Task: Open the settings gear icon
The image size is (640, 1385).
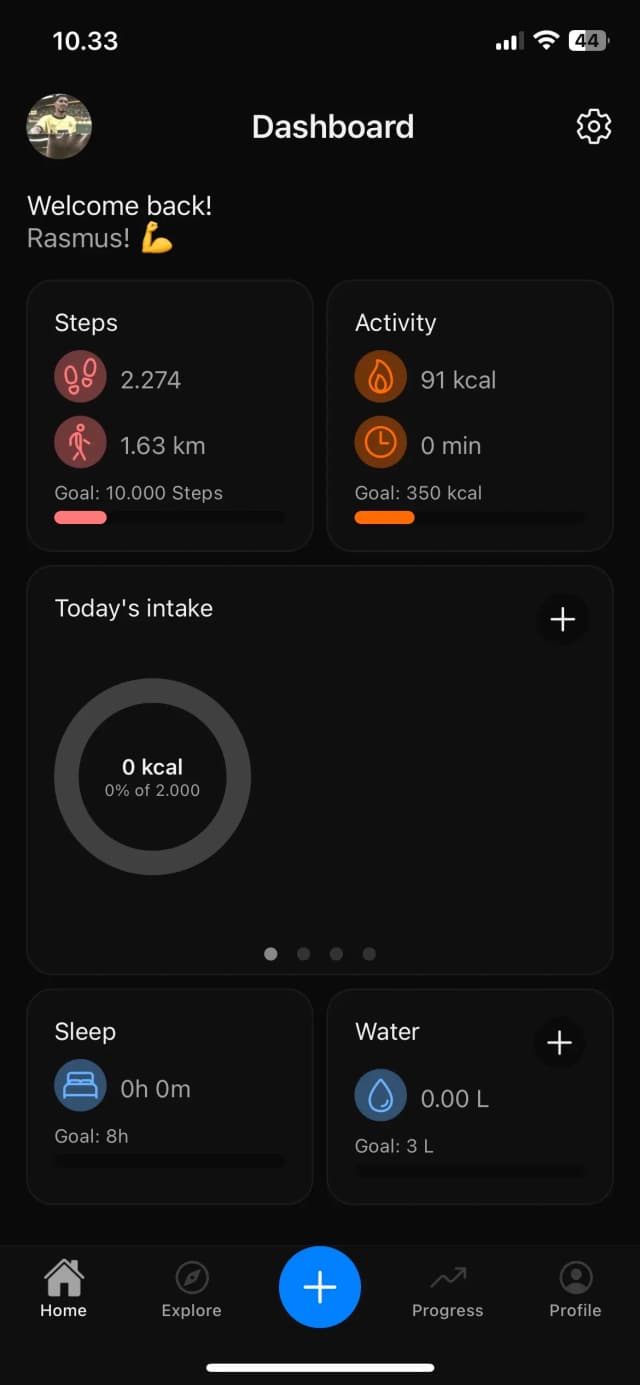Action: [593, 127]
